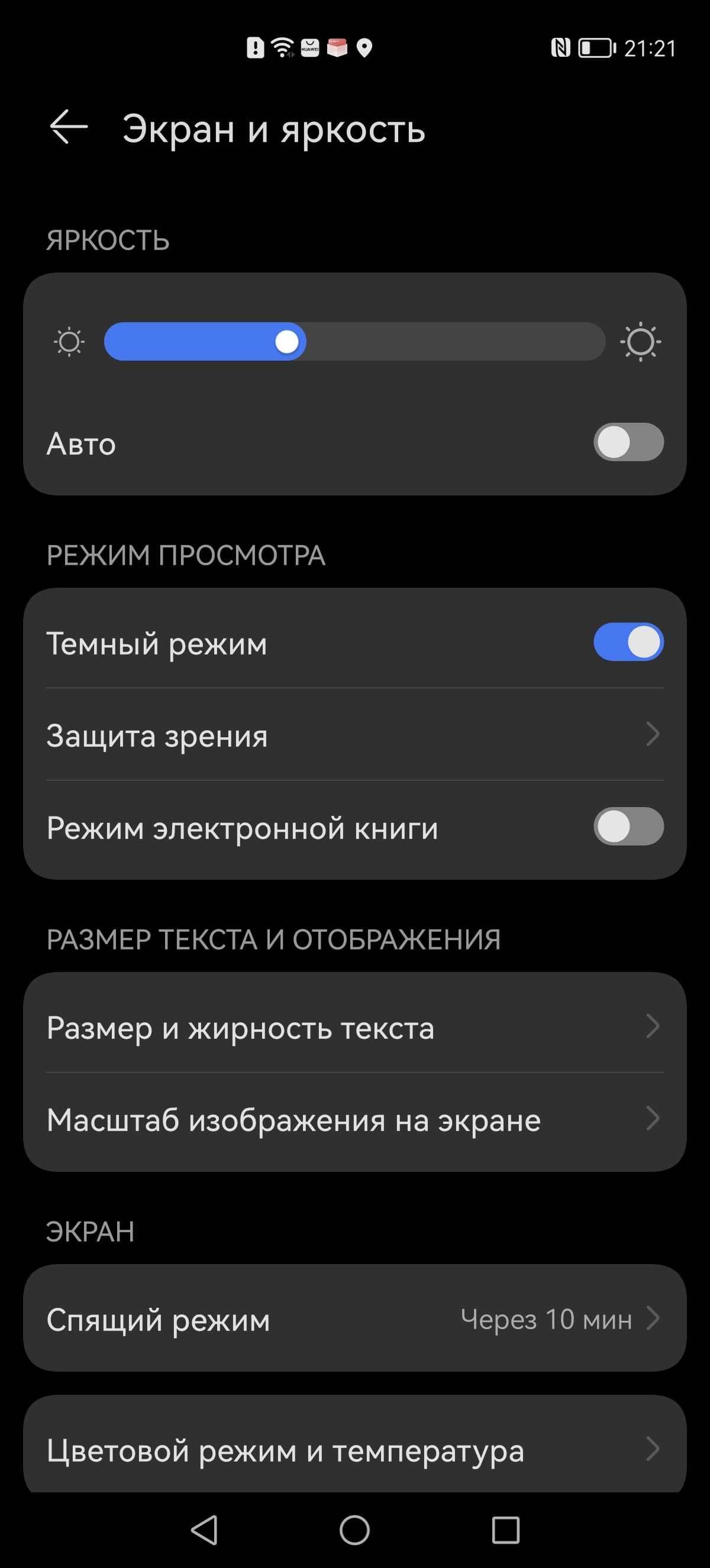Screen dimensions: 710x1568
Task: Open Защита зрения settings
Action: (354, 735)
